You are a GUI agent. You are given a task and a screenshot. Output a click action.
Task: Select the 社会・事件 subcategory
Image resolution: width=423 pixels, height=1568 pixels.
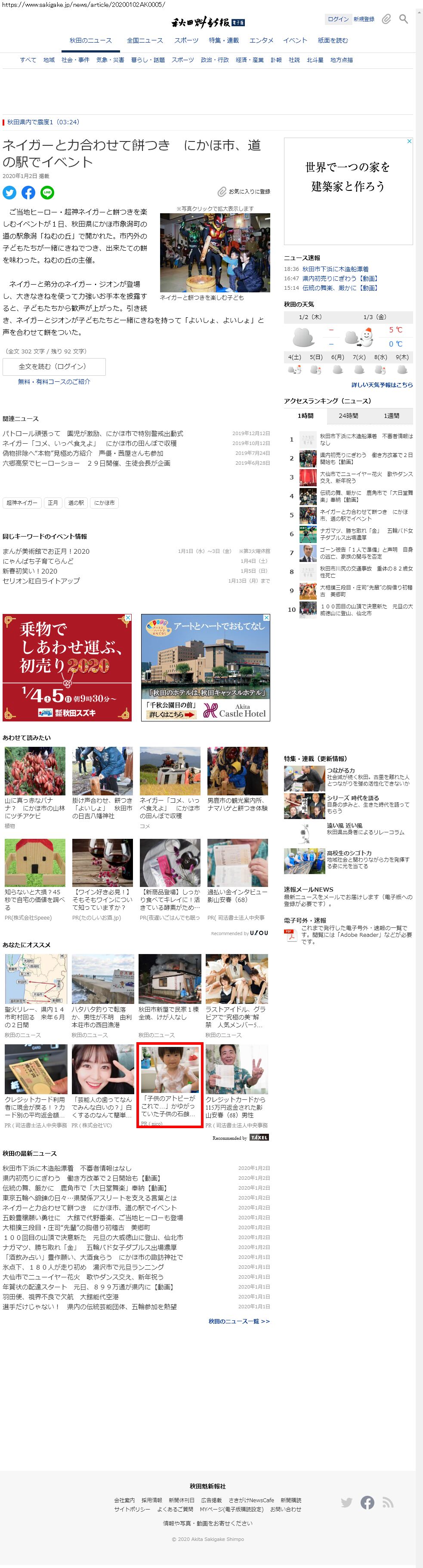(75, 60)
